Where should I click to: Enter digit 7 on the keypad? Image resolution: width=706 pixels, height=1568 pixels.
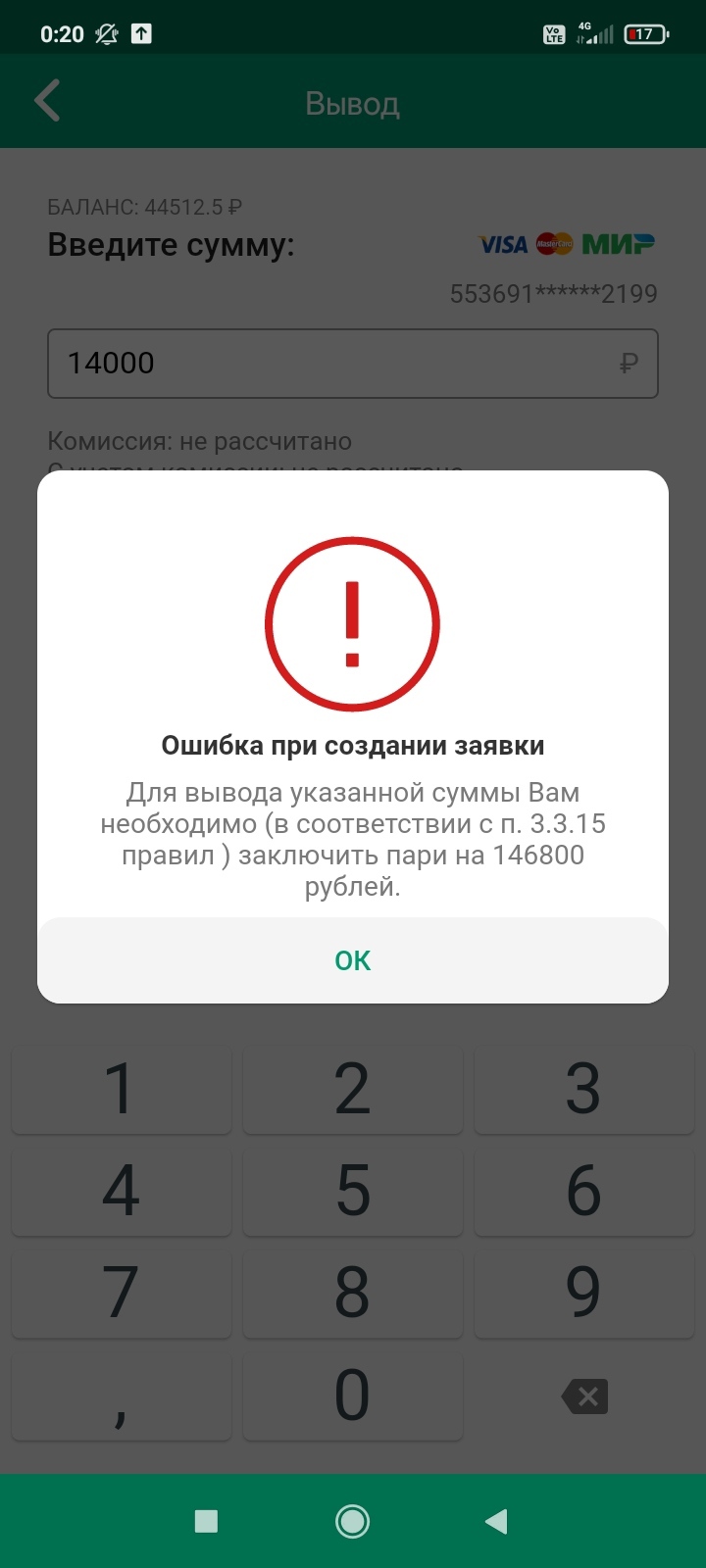pos(122,1293)
